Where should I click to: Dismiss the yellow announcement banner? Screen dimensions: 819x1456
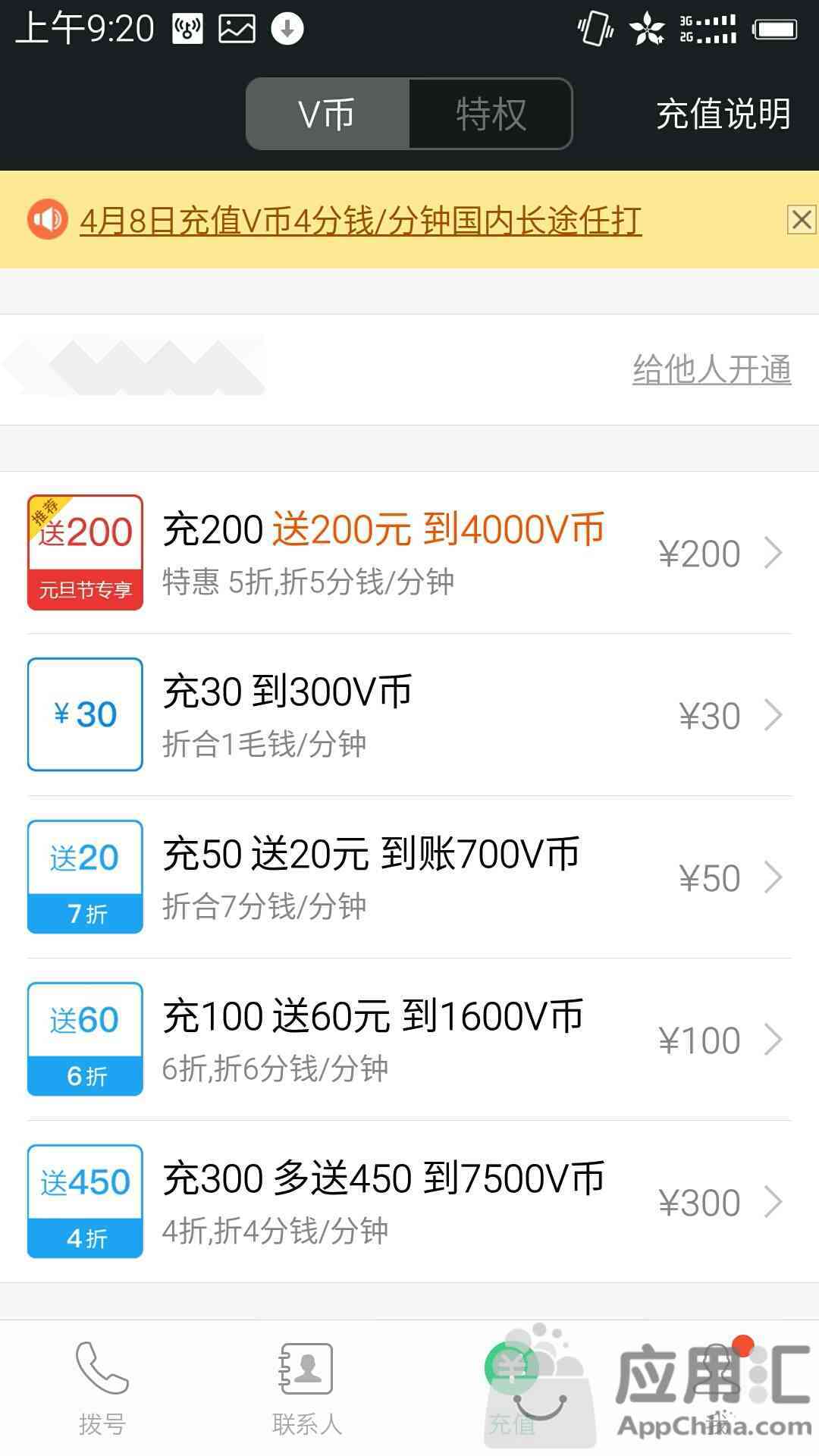tap(802, 220)
